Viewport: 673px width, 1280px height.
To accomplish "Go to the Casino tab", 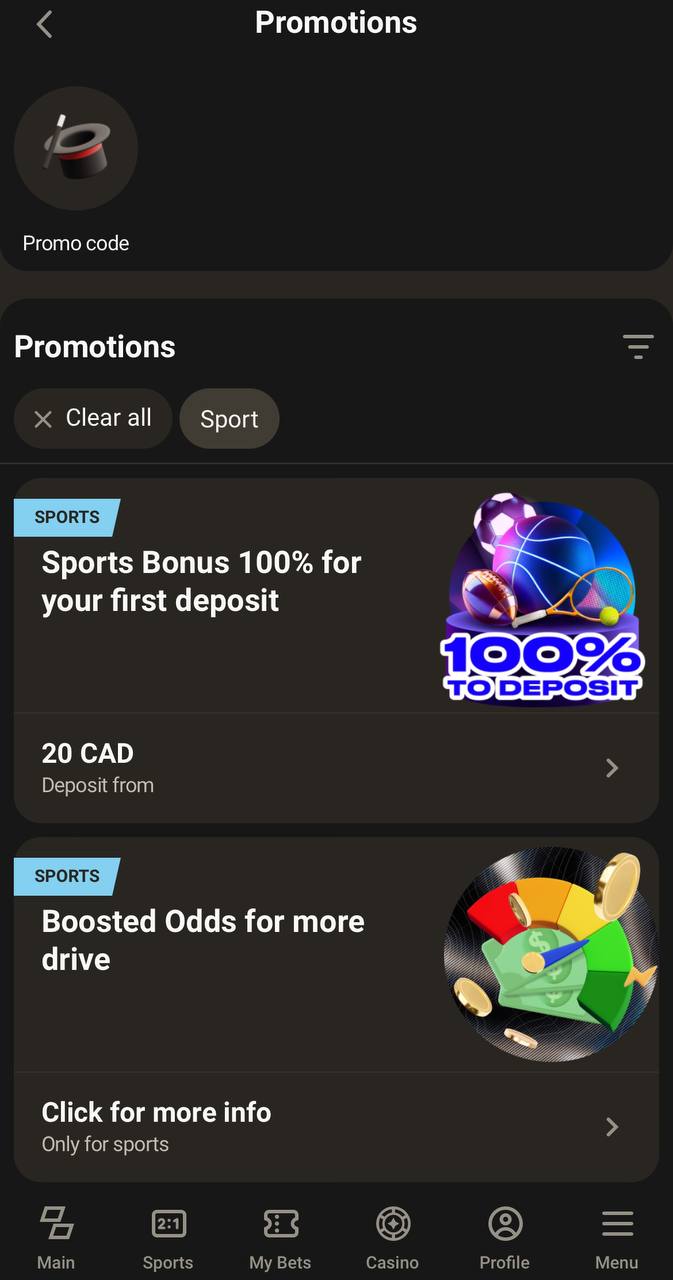I will pyautogui.click(x=392, y=1238).
